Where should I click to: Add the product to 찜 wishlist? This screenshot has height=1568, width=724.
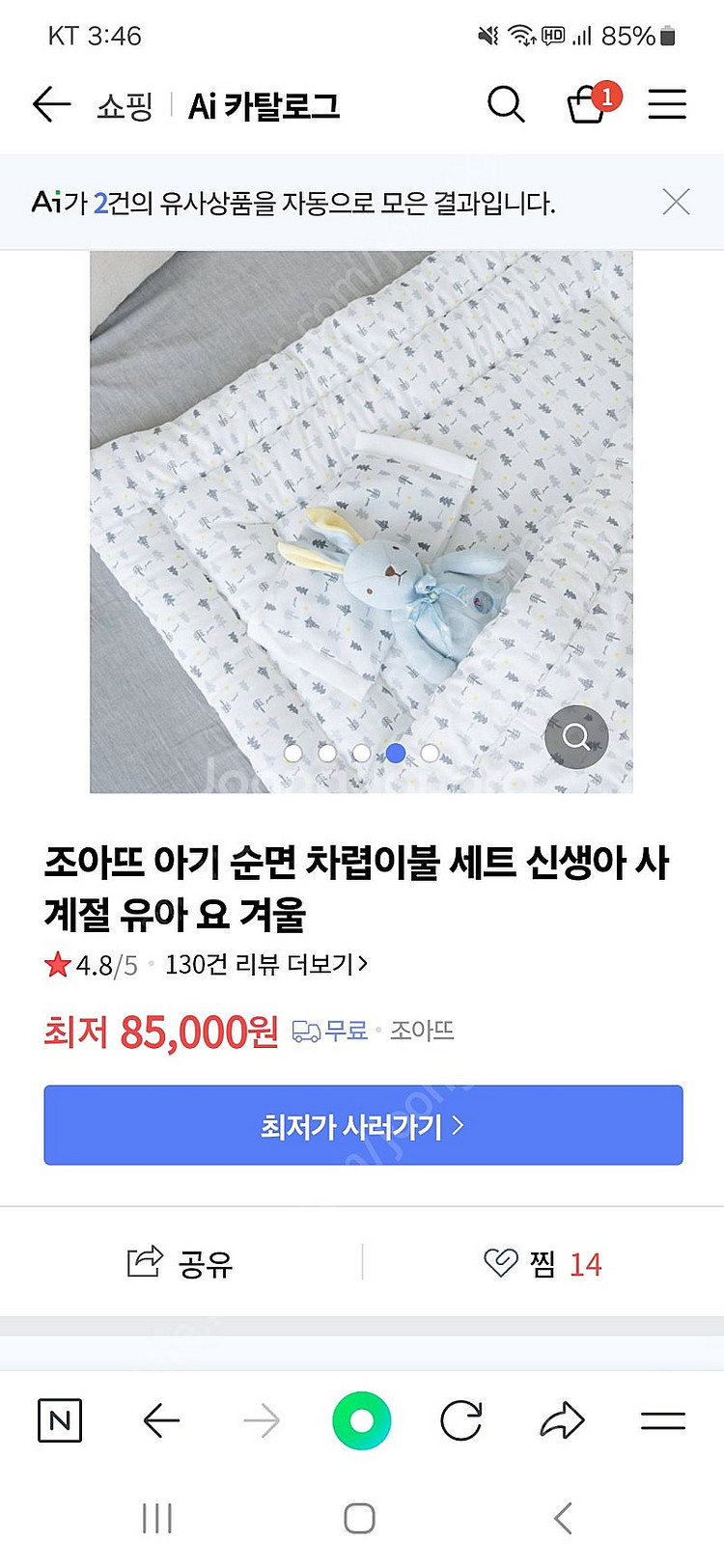542,1263
